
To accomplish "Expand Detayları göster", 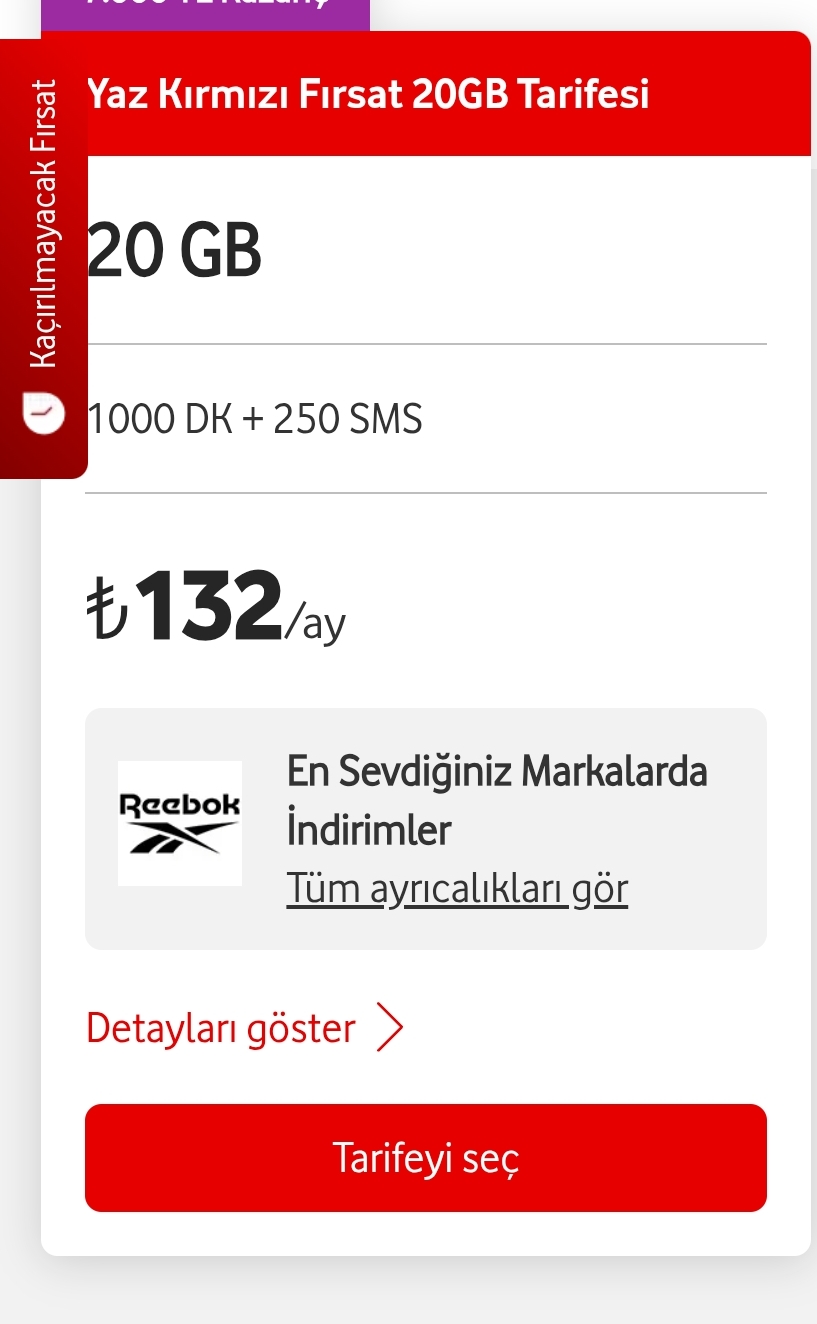I will coord(245,1029).
